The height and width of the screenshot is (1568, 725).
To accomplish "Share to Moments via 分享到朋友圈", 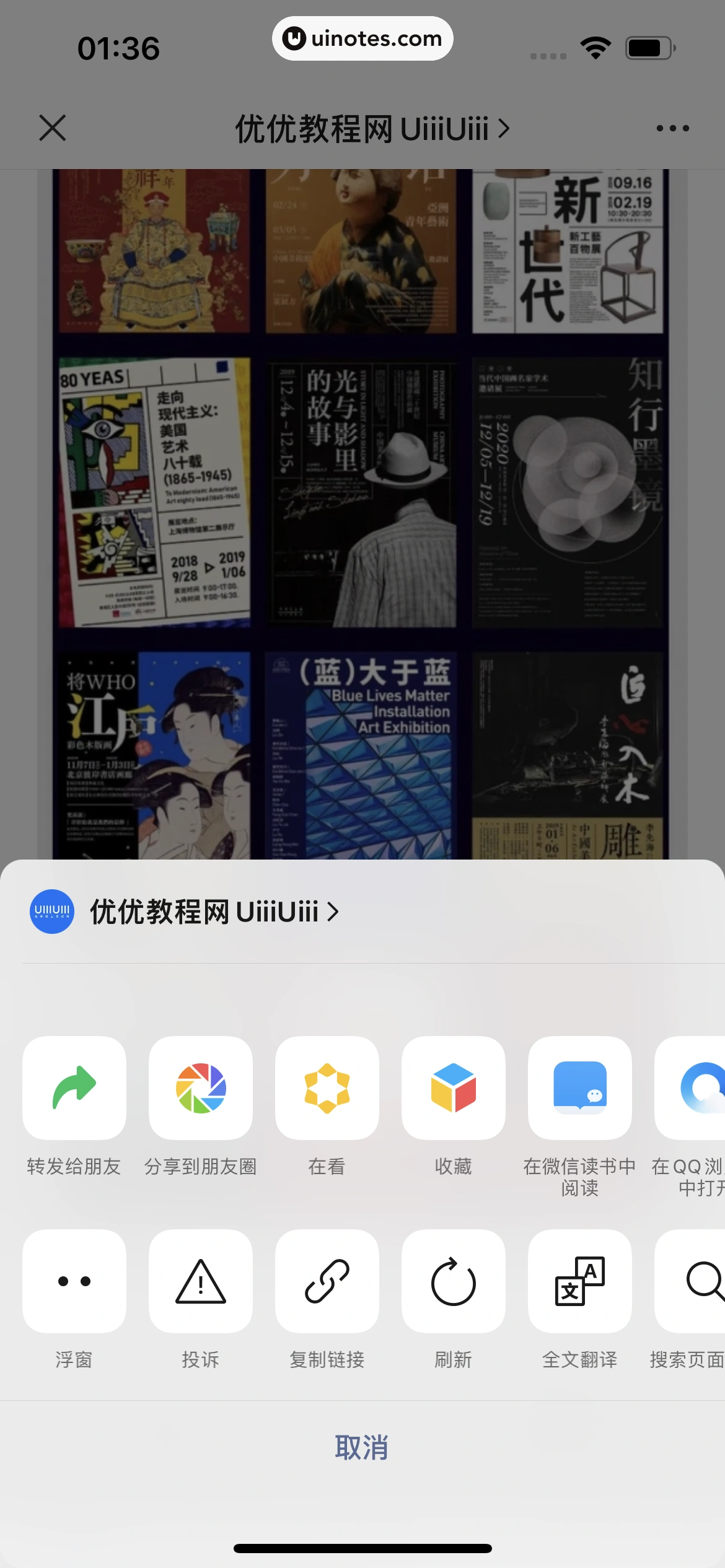I will 201,1088.
